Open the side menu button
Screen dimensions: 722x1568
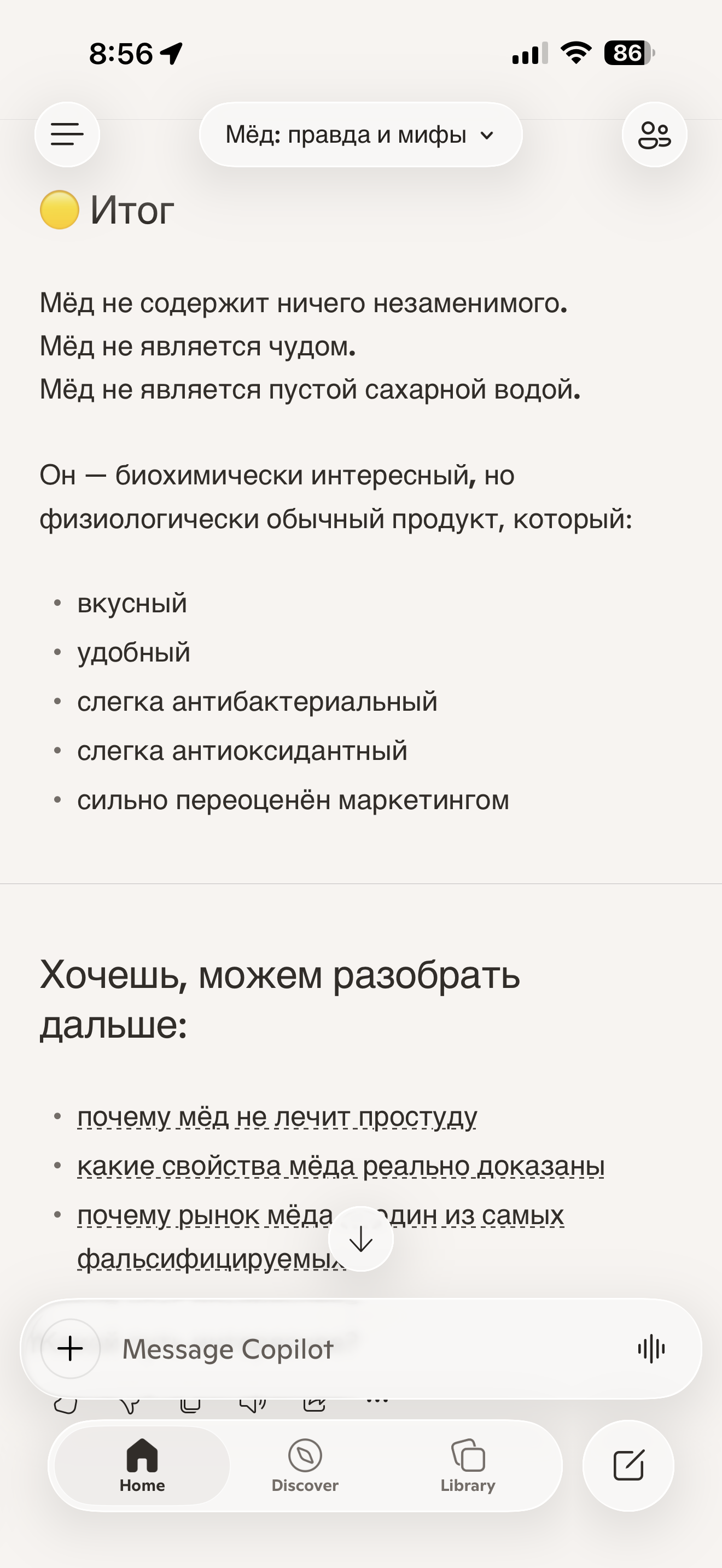(x=67, y=134)
